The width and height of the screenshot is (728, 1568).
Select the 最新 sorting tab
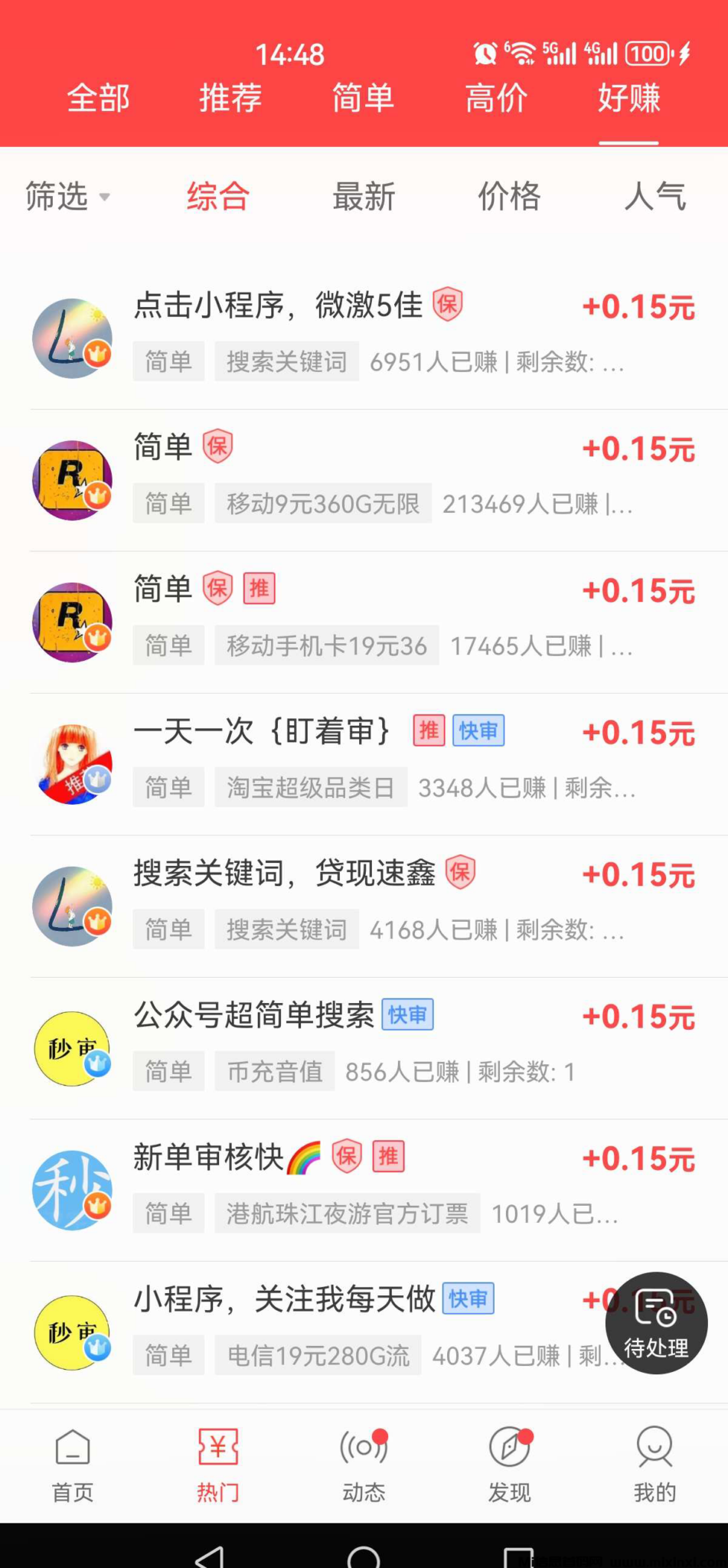coord(364,197)
